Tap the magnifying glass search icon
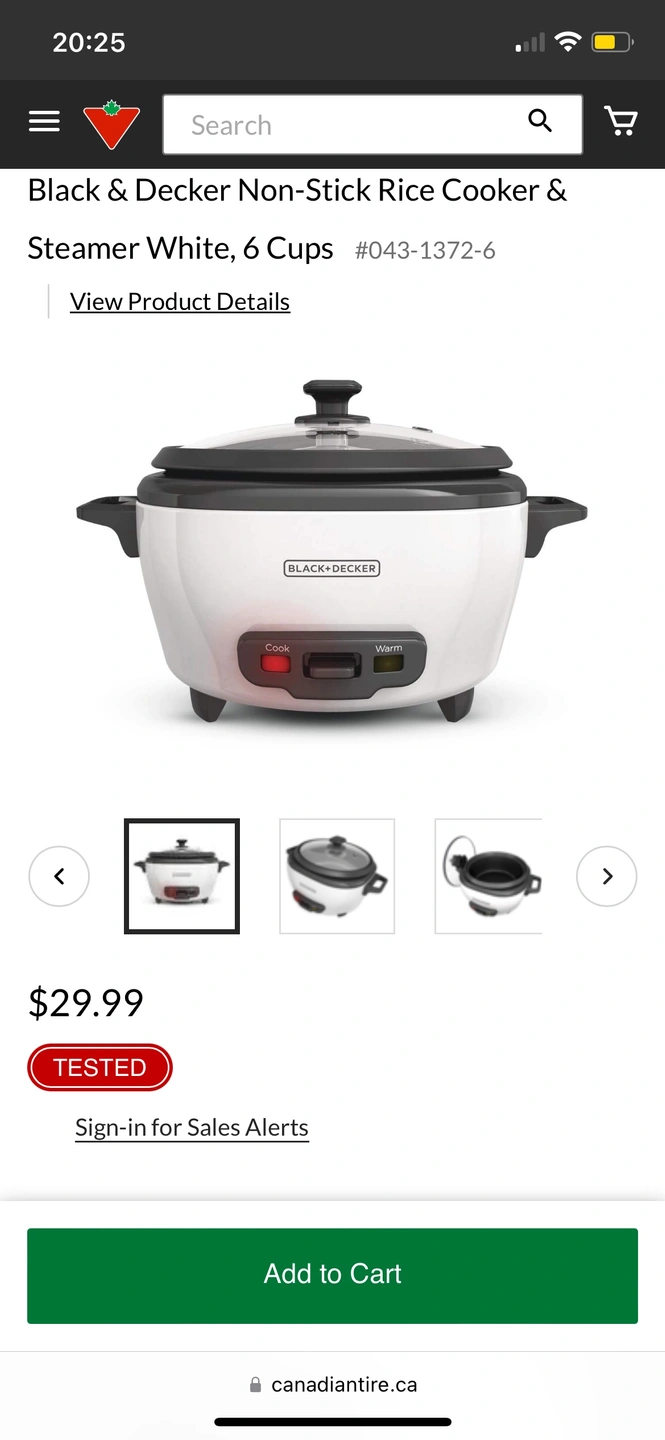 (540, 122)
